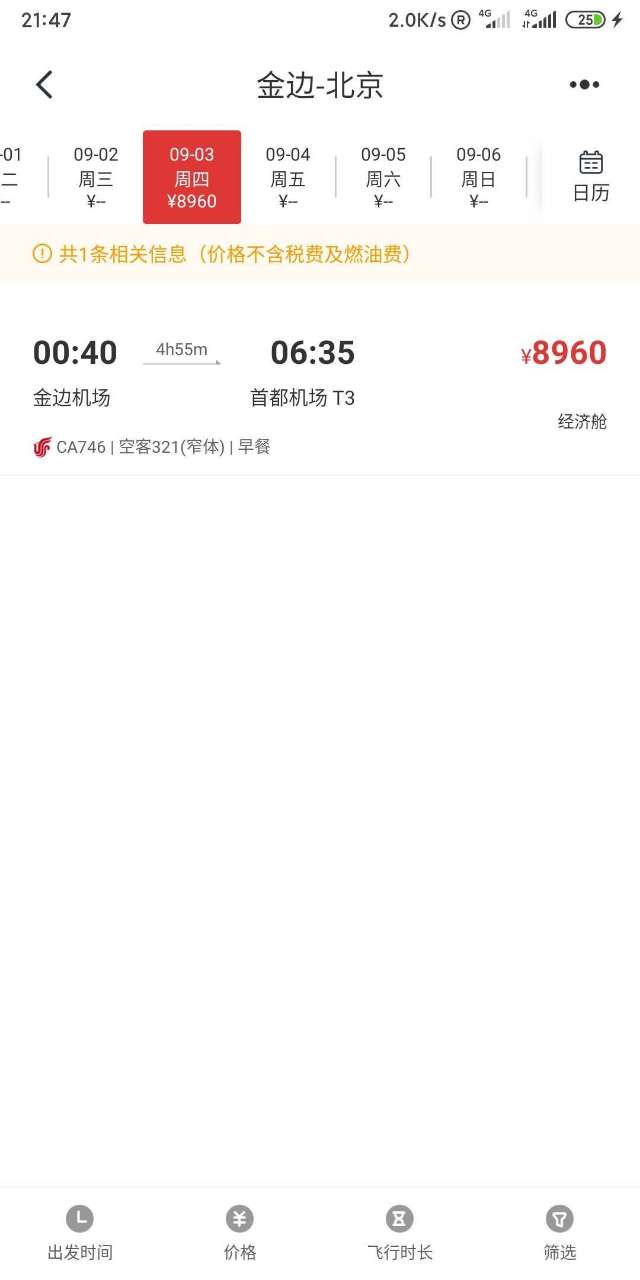Choose the 09-05 周六 date
640x1280 pixels.
tap(383, 177)
